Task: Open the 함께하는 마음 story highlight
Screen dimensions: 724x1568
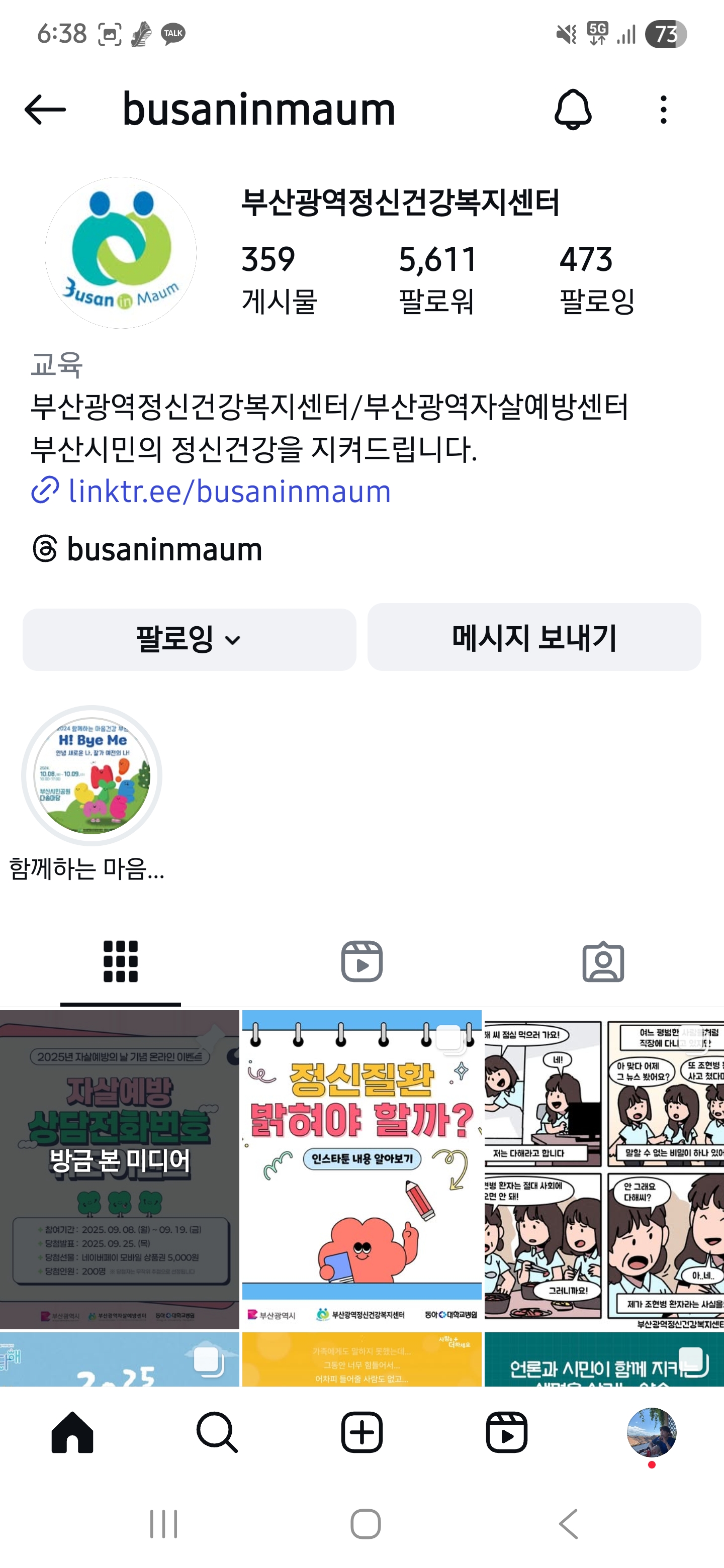Action: 92,775
